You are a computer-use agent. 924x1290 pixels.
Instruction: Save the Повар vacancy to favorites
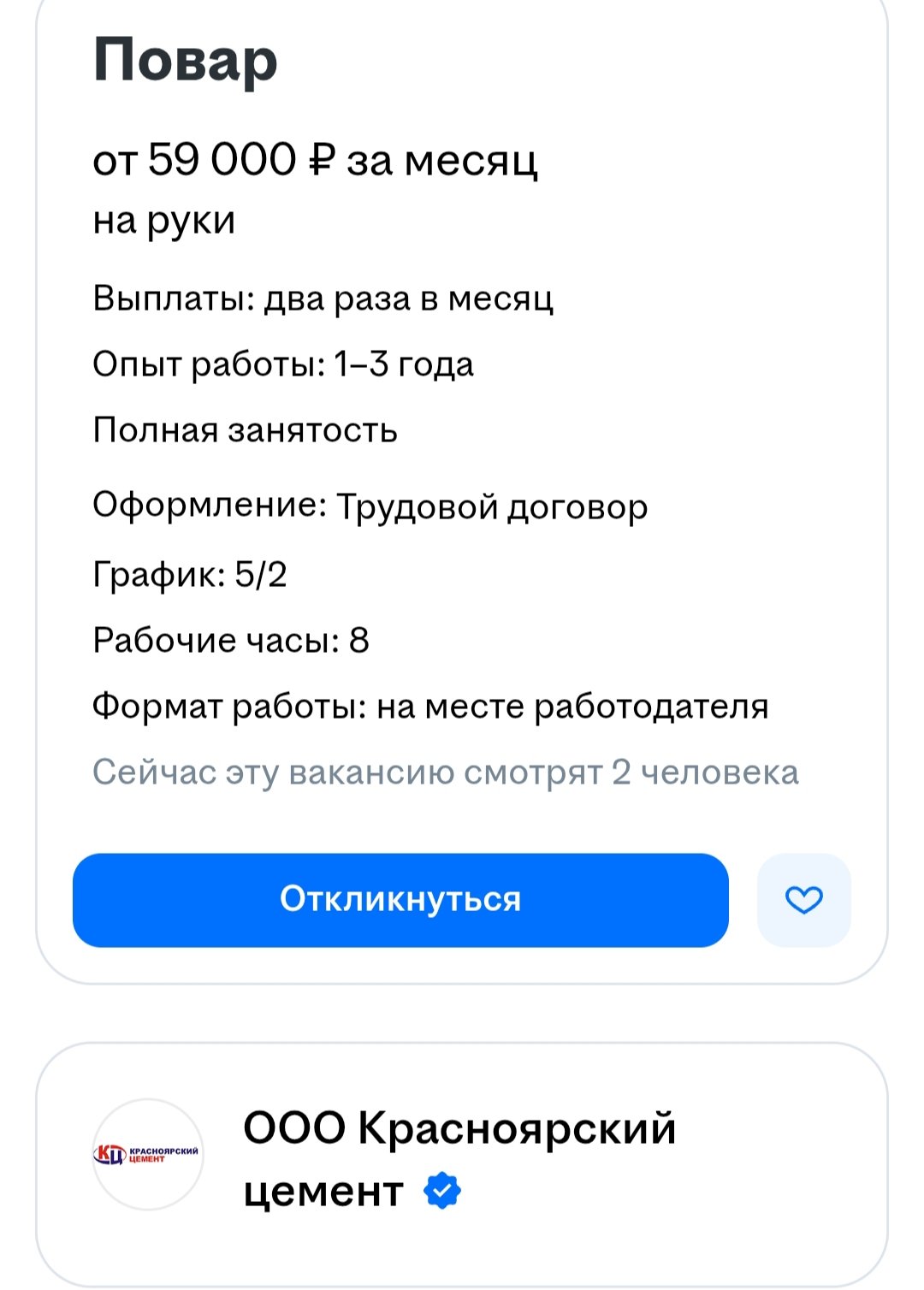[803, 900]
